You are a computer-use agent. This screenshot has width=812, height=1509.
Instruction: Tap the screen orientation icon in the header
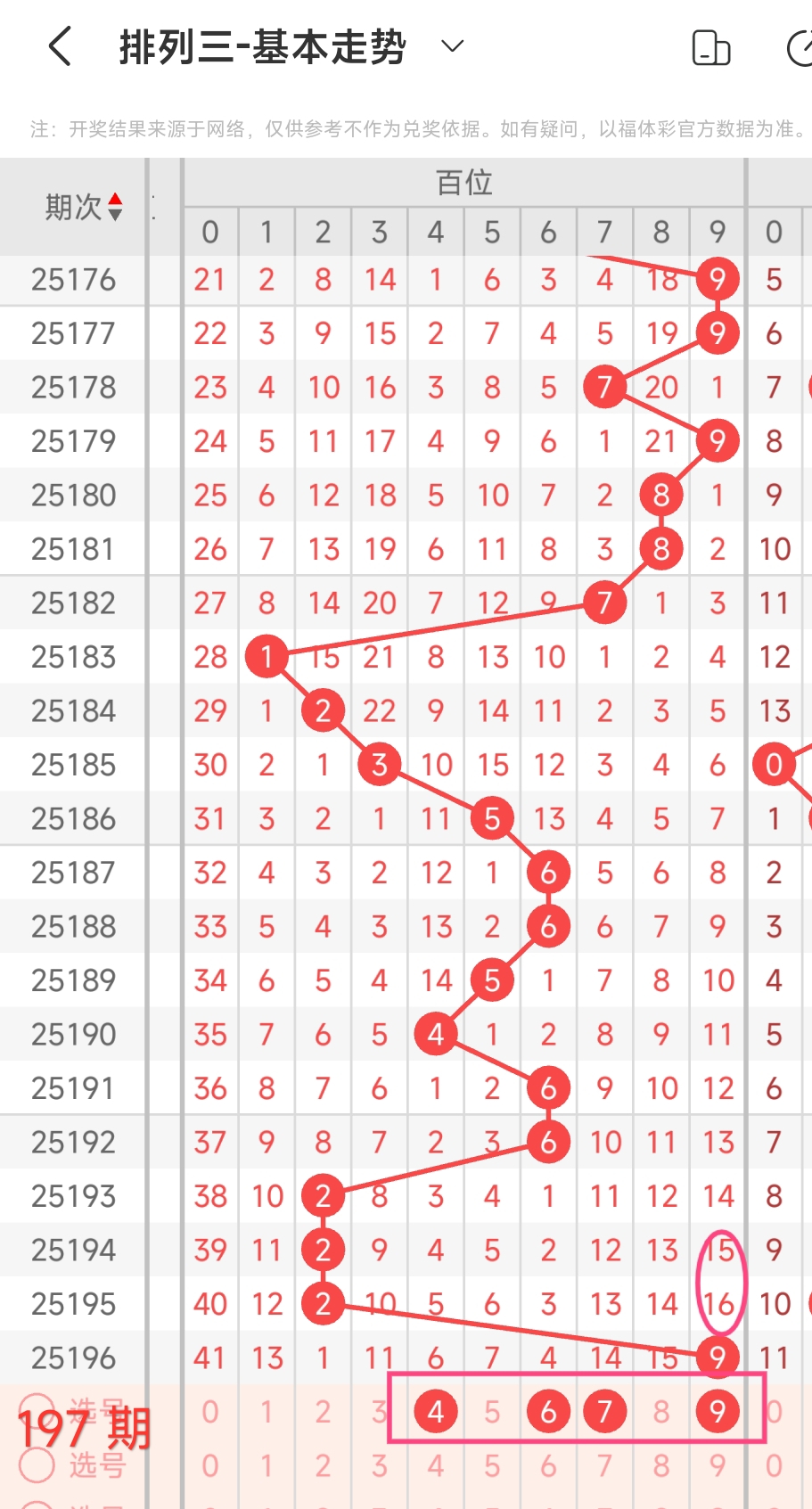pos(710,48)
